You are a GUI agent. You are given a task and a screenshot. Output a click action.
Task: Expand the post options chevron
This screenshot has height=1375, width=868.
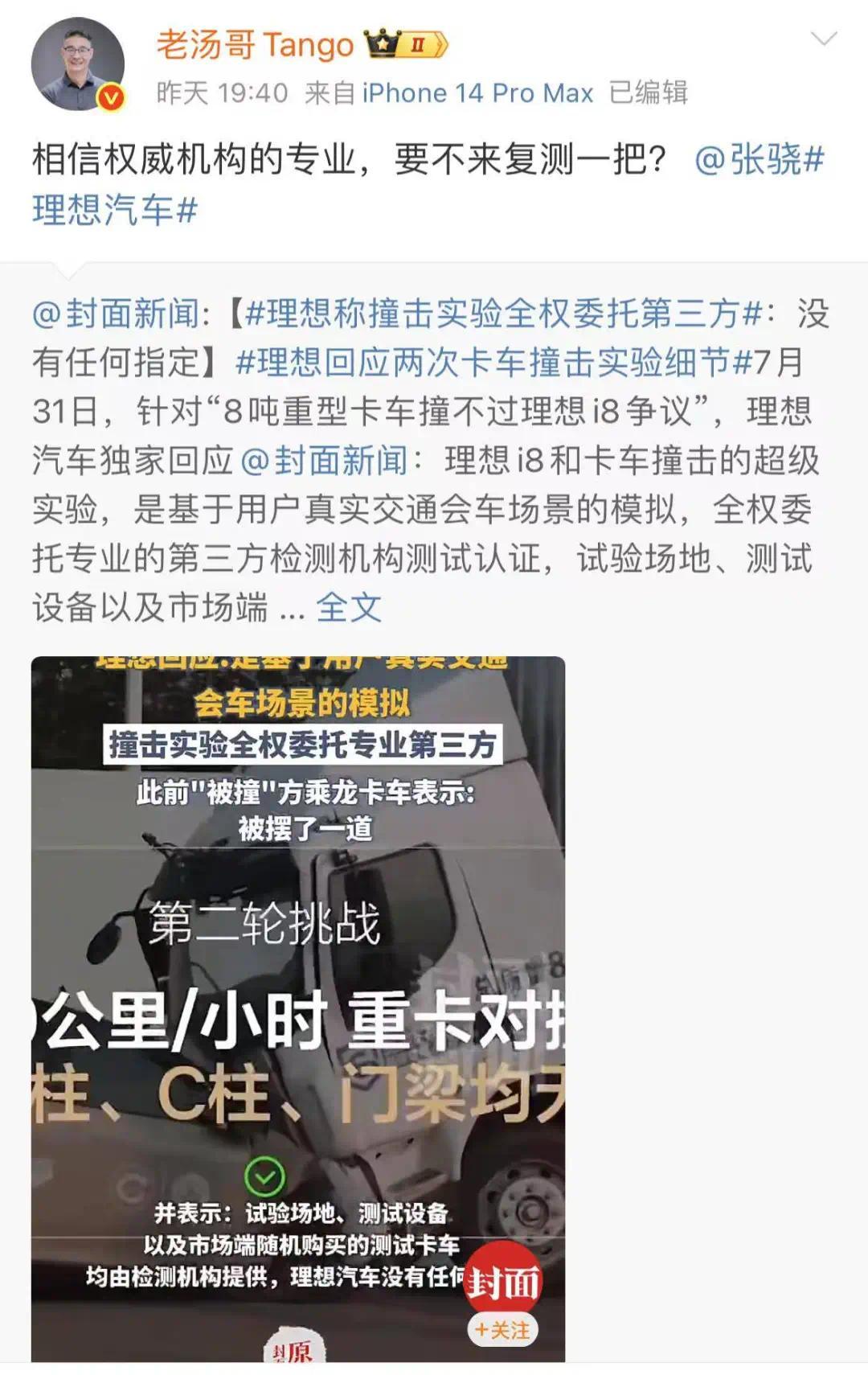coord(824,39)
